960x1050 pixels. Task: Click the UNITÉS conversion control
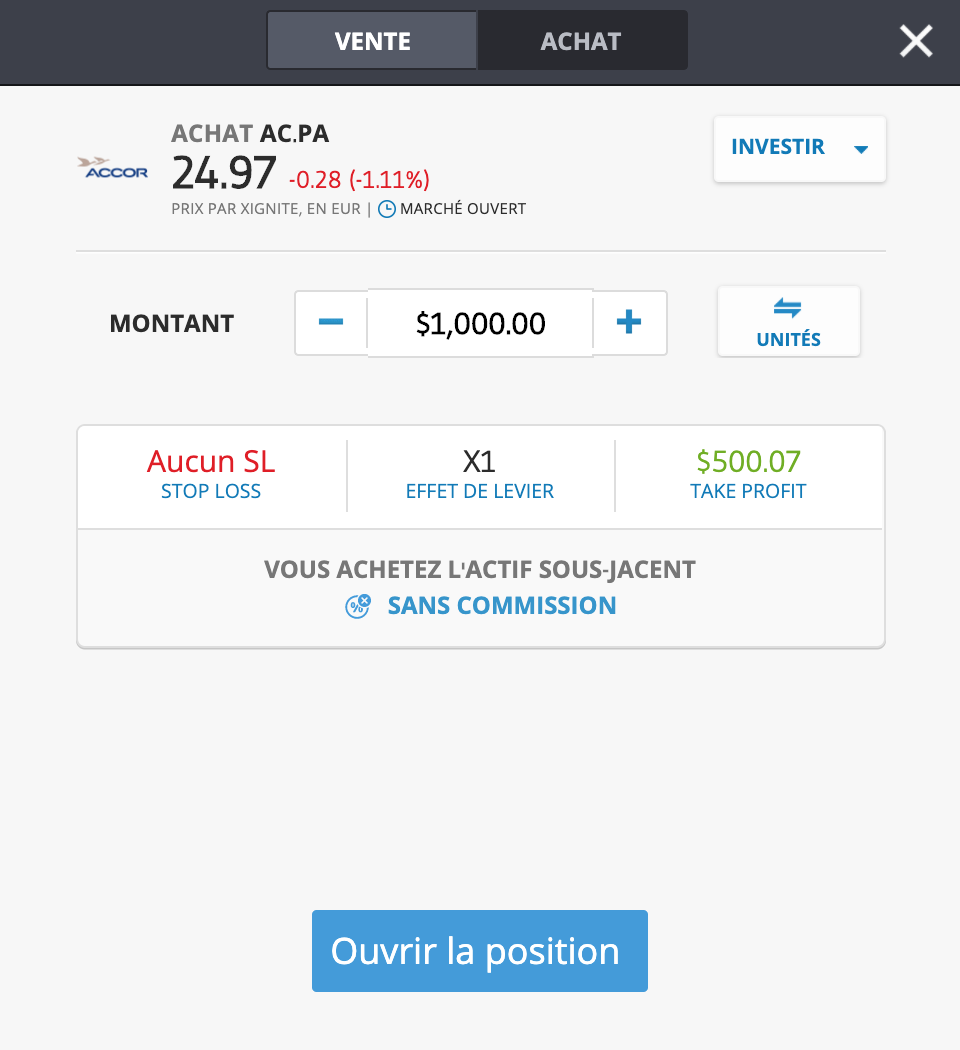[788, 321]
